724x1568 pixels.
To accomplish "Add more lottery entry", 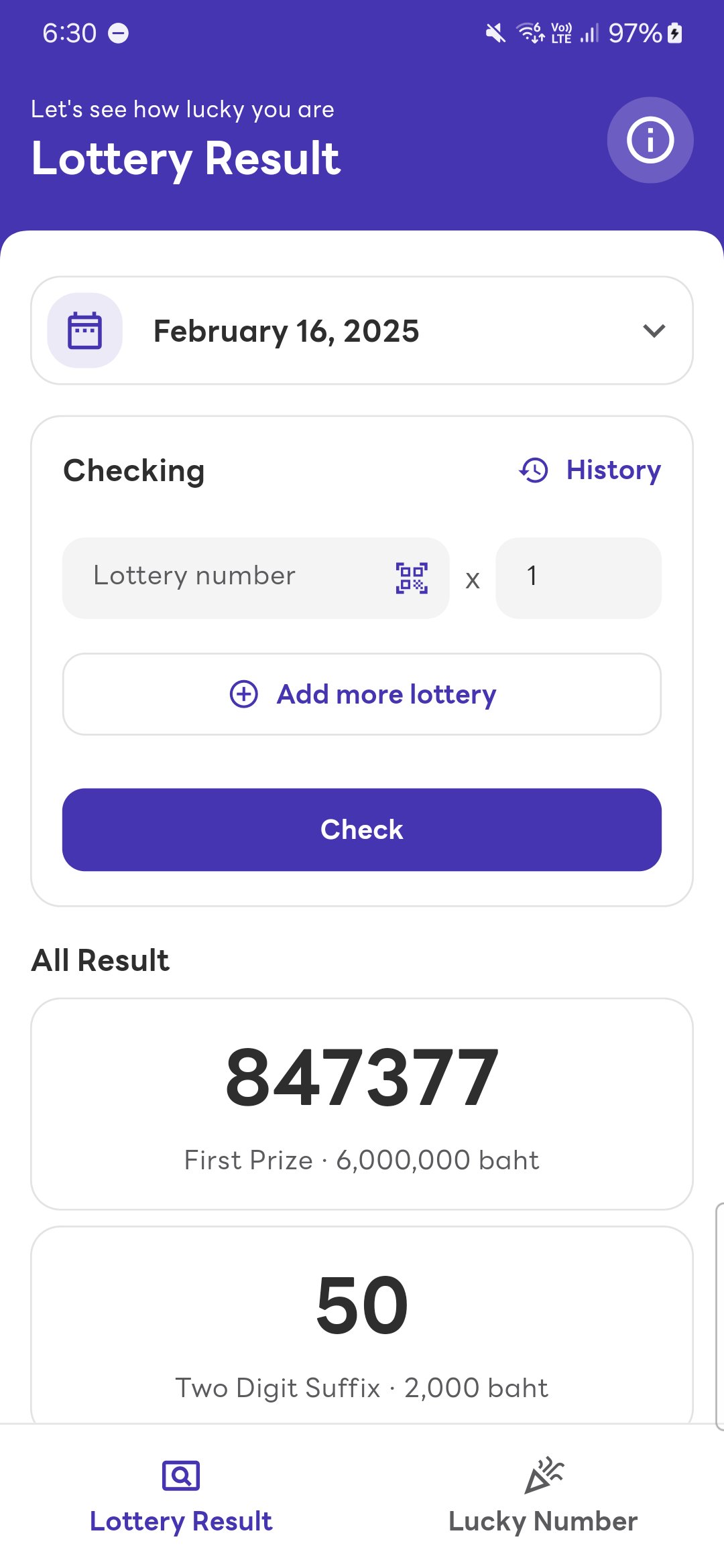I will pos(362,694).
